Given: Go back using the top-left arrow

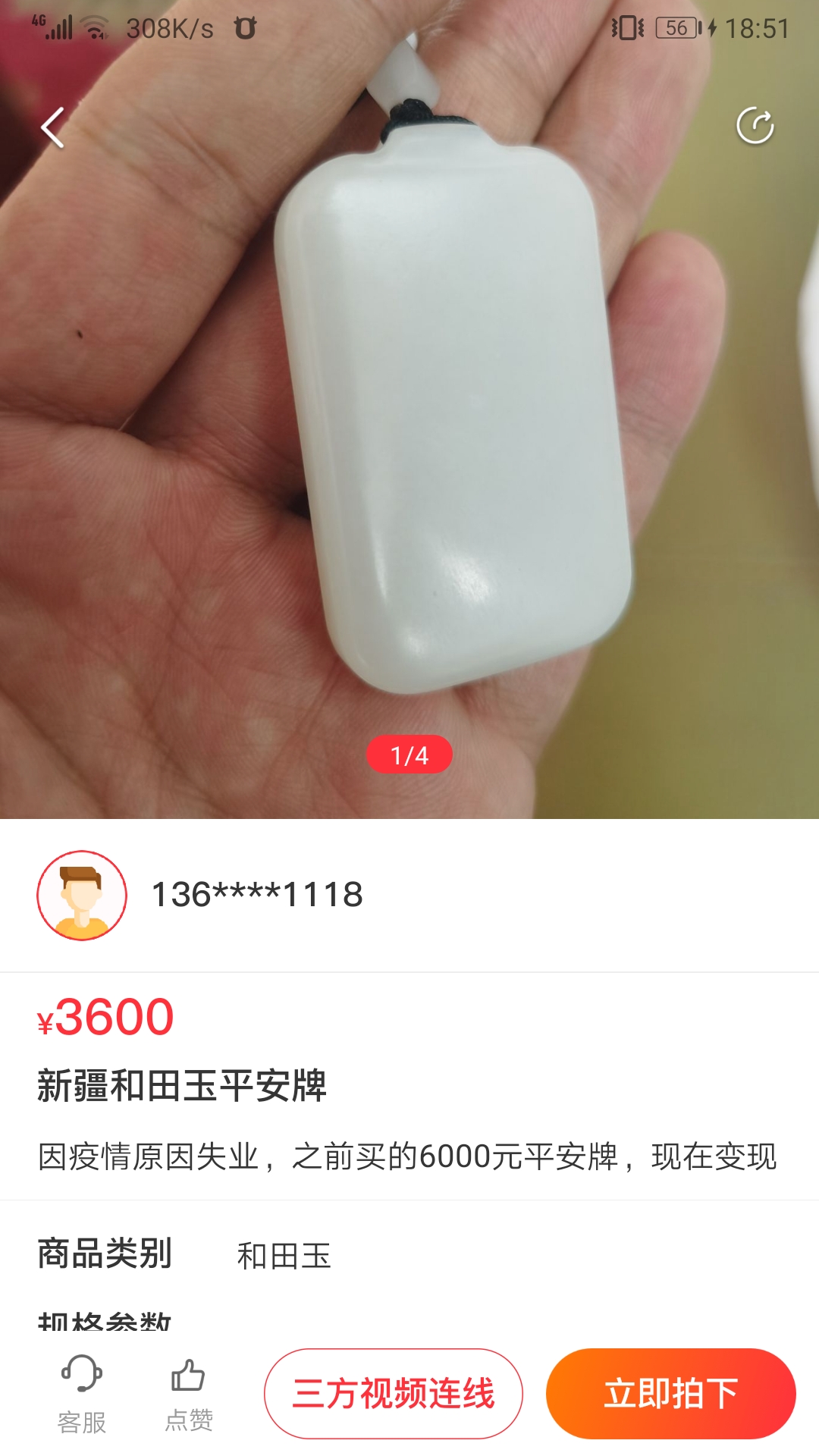Looking at the screenshot, I should [53, 127].
